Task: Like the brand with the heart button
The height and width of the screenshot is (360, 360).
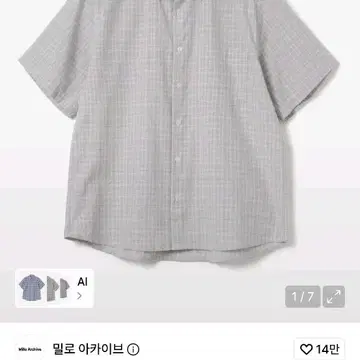Action: pyautogui.click(x=319, y=349)
